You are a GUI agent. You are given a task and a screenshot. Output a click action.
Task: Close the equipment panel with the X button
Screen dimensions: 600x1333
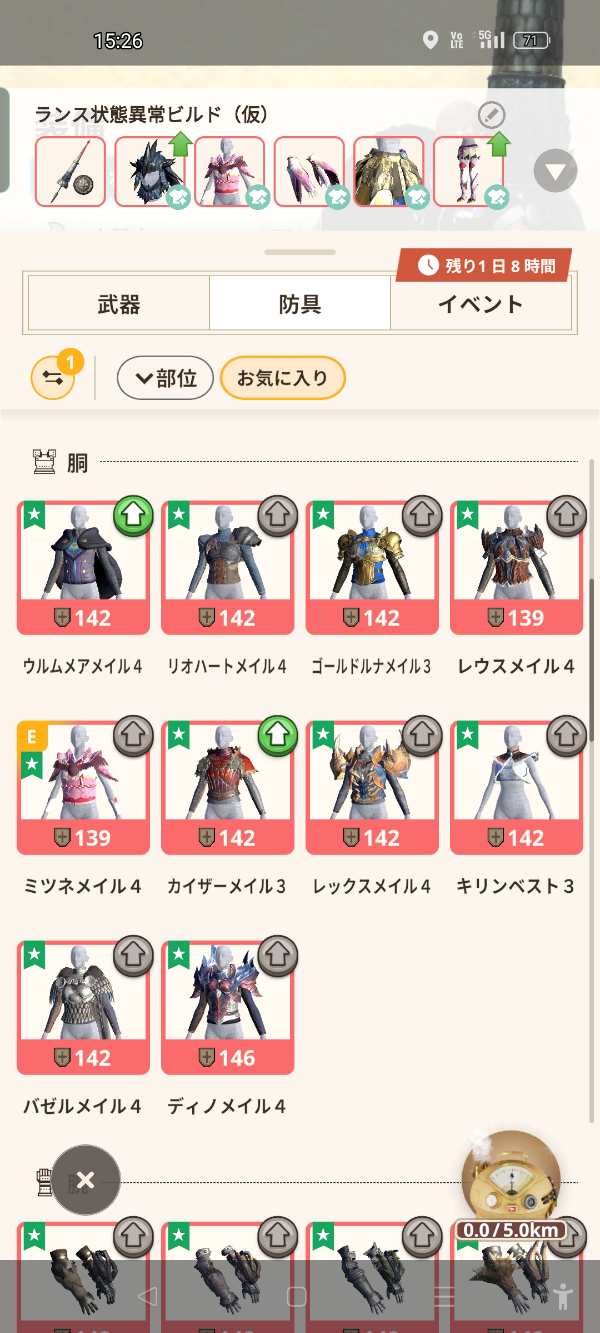[x=86, y=1180]
